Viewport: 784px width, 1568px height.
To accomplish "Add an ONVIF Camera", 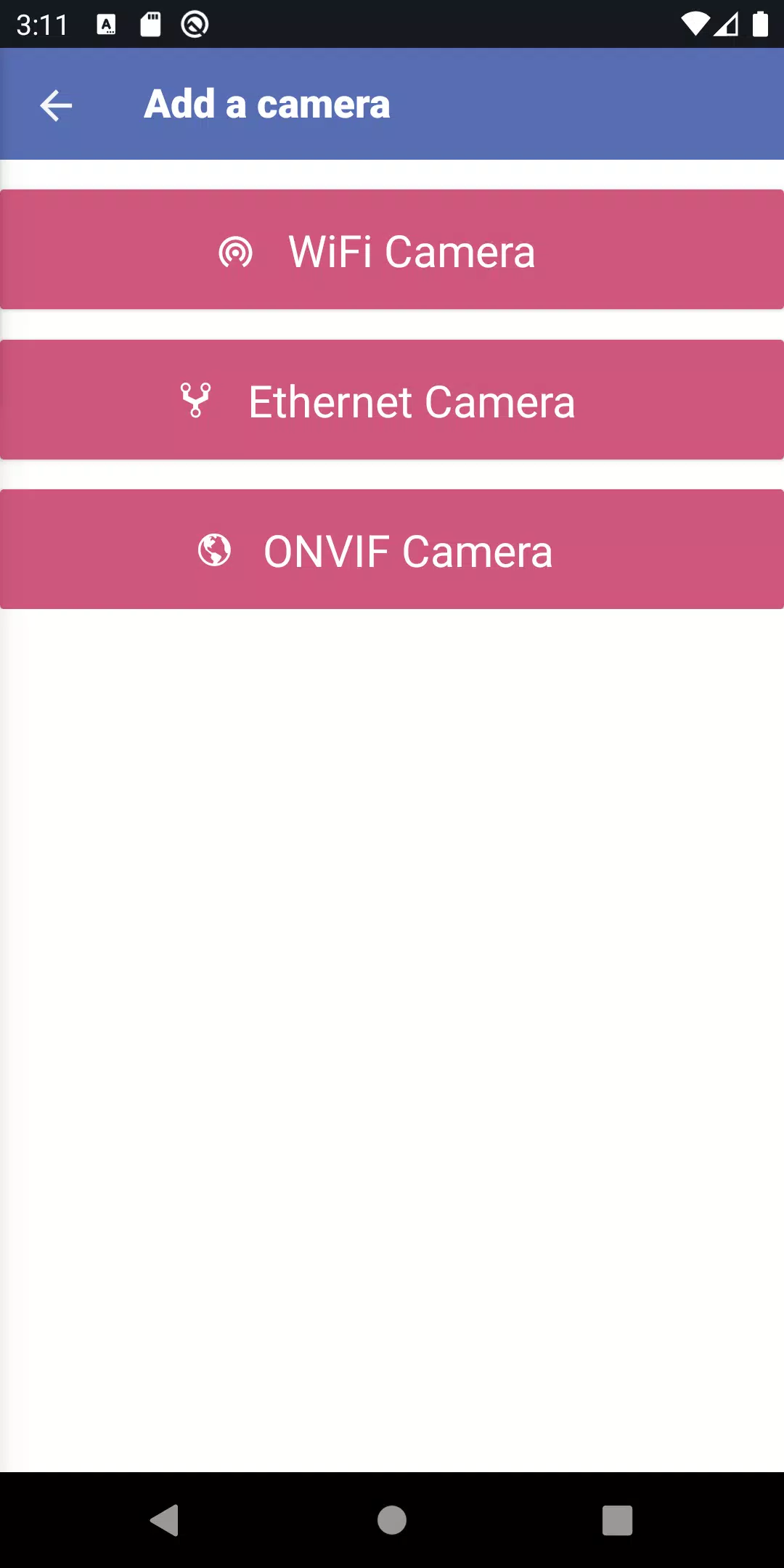I will [392, 550].
